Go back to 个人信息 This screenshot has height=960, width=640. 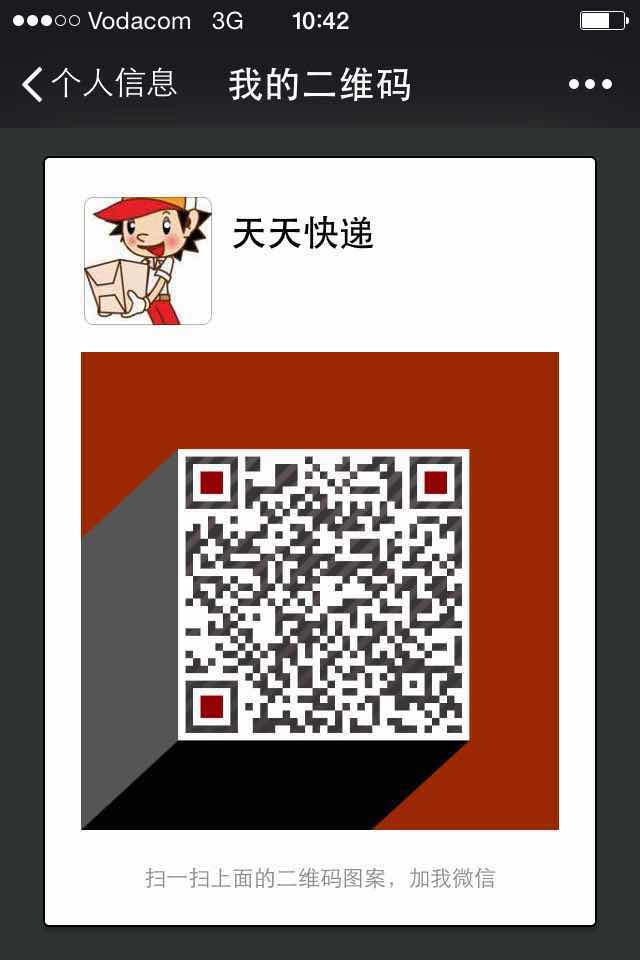(x=98, y=84)
